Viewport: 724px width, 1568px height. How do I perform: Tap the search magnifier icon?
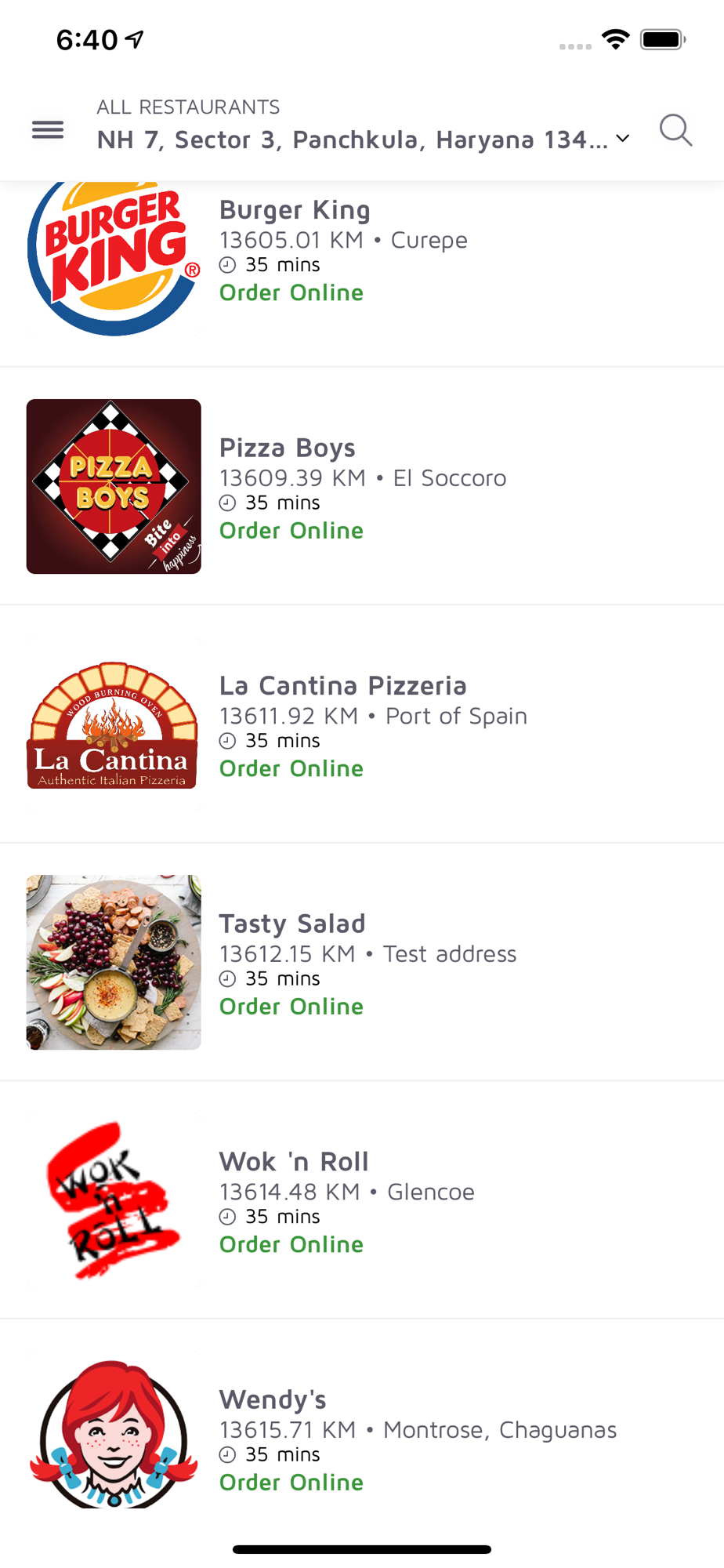coord(675,130)
